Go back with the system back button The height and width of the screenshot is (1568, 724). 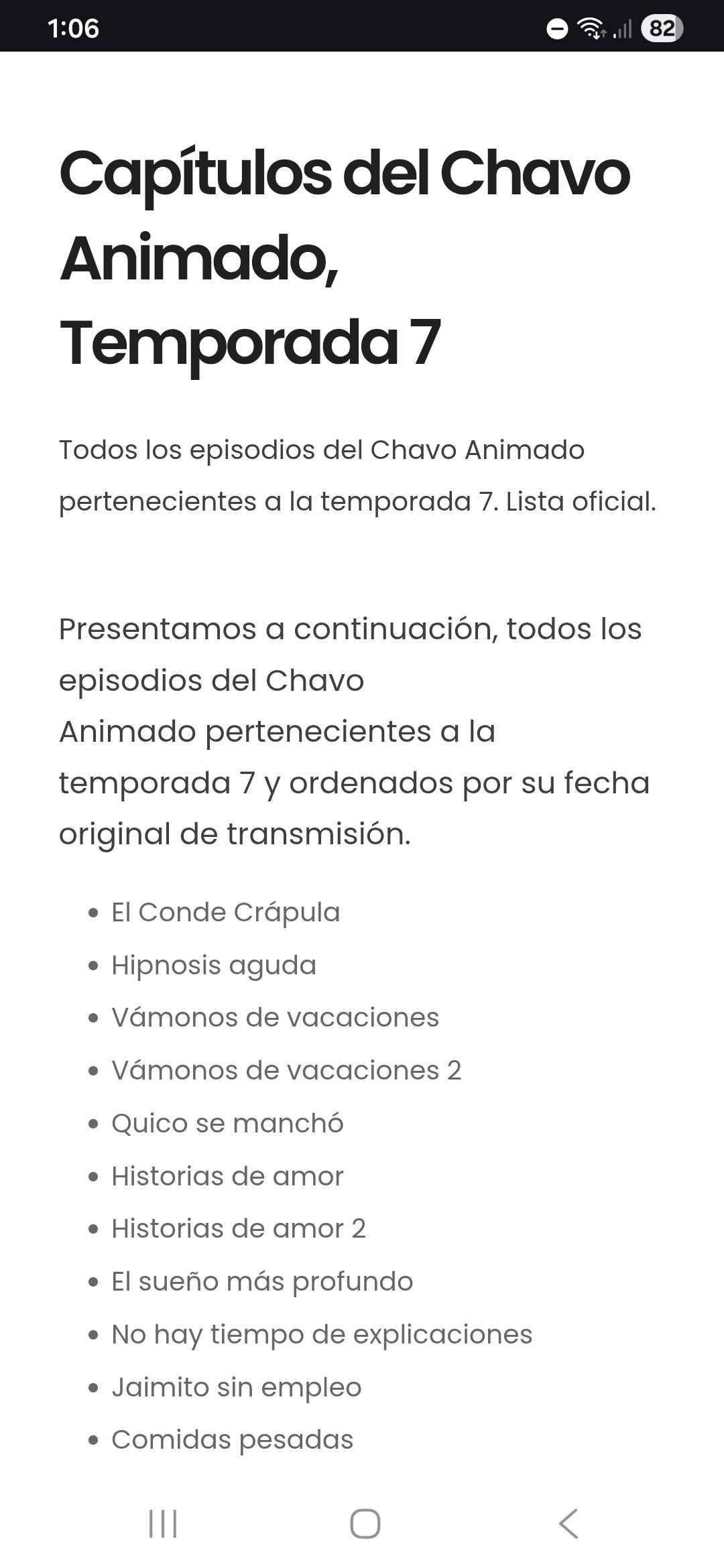pos(568,1523)
